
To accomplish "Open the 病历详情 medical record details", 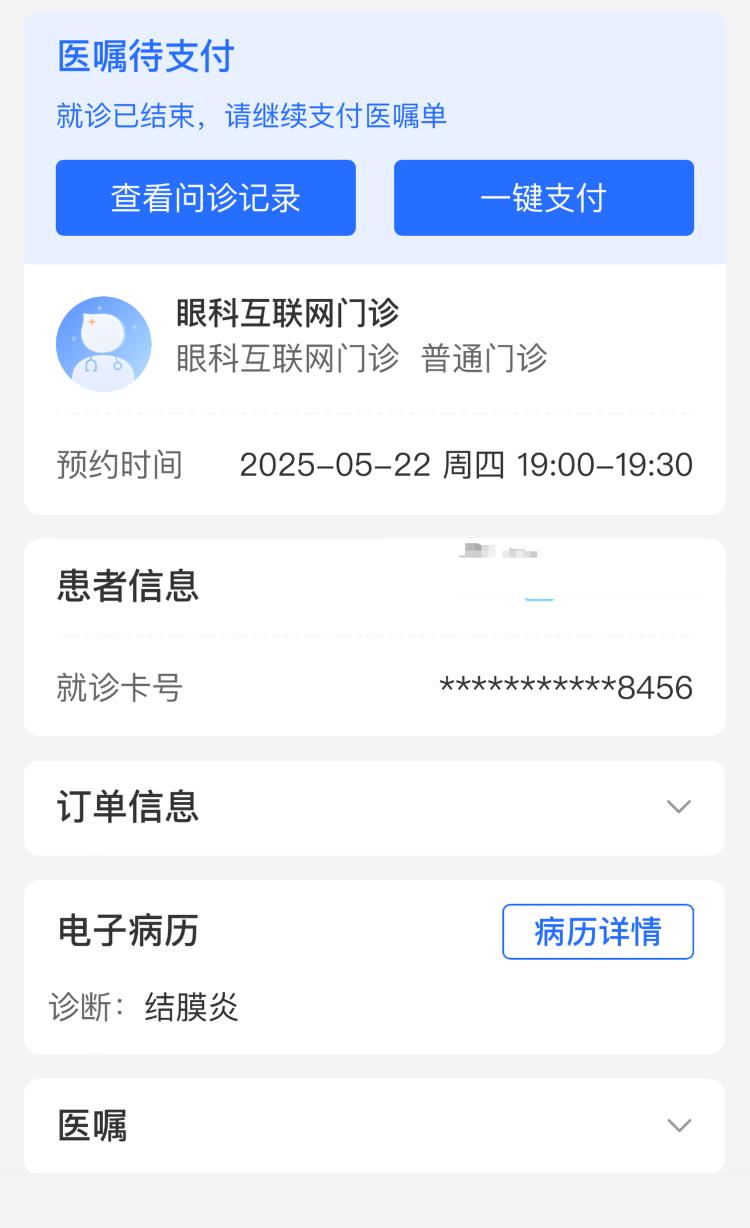I will point(597,931).
